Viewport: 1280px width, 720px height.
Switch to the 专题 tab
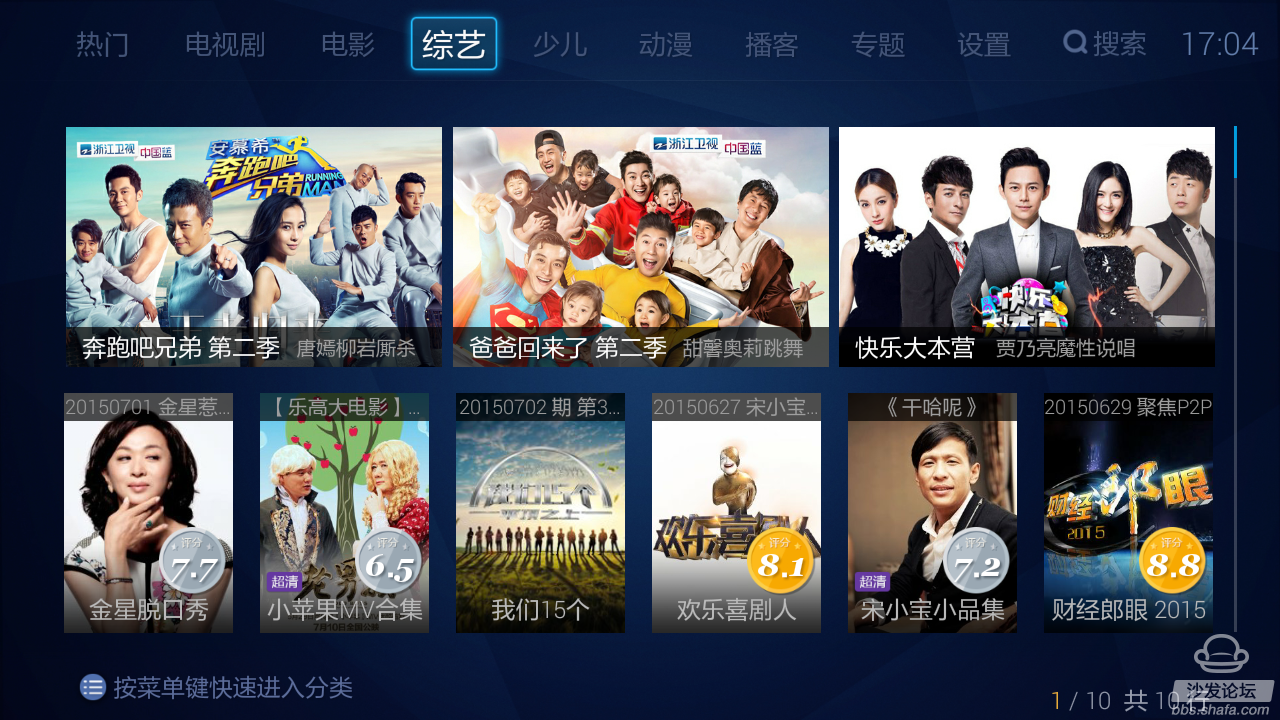[878, 45]
